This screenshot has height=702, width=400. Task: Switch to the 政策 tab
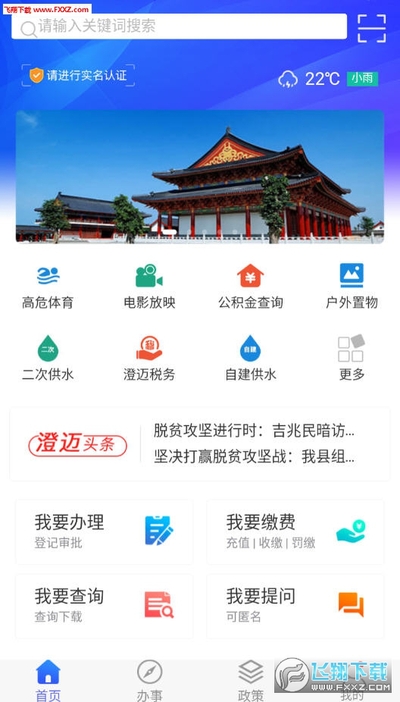click(x=250, y=681)
